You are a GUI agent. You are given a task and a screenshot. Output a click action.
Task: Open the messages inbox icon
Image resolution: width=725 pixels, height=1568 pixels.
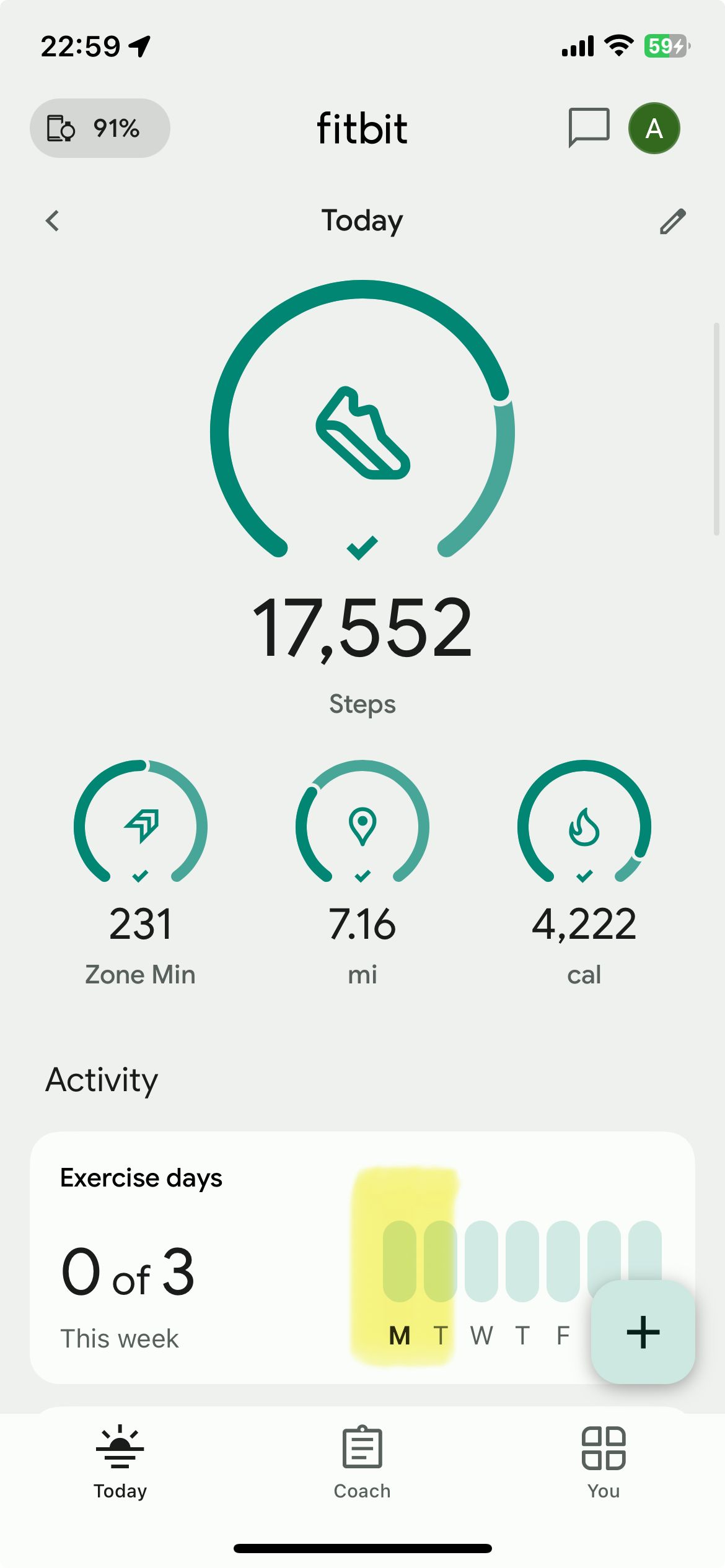tap(589, 128)
